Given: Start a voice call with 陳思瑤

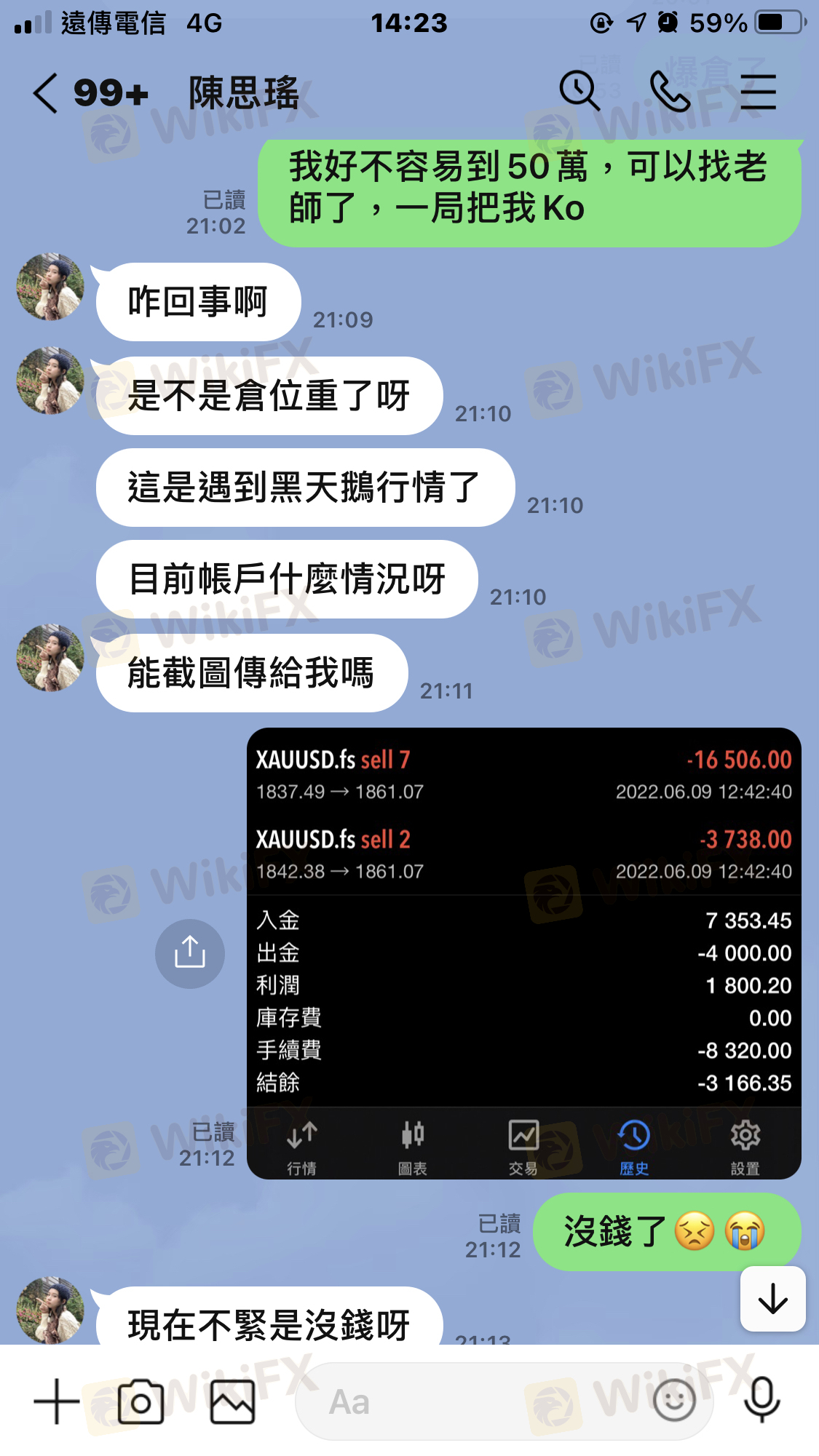Looking at the screenshot, I should tap(670, 92).
